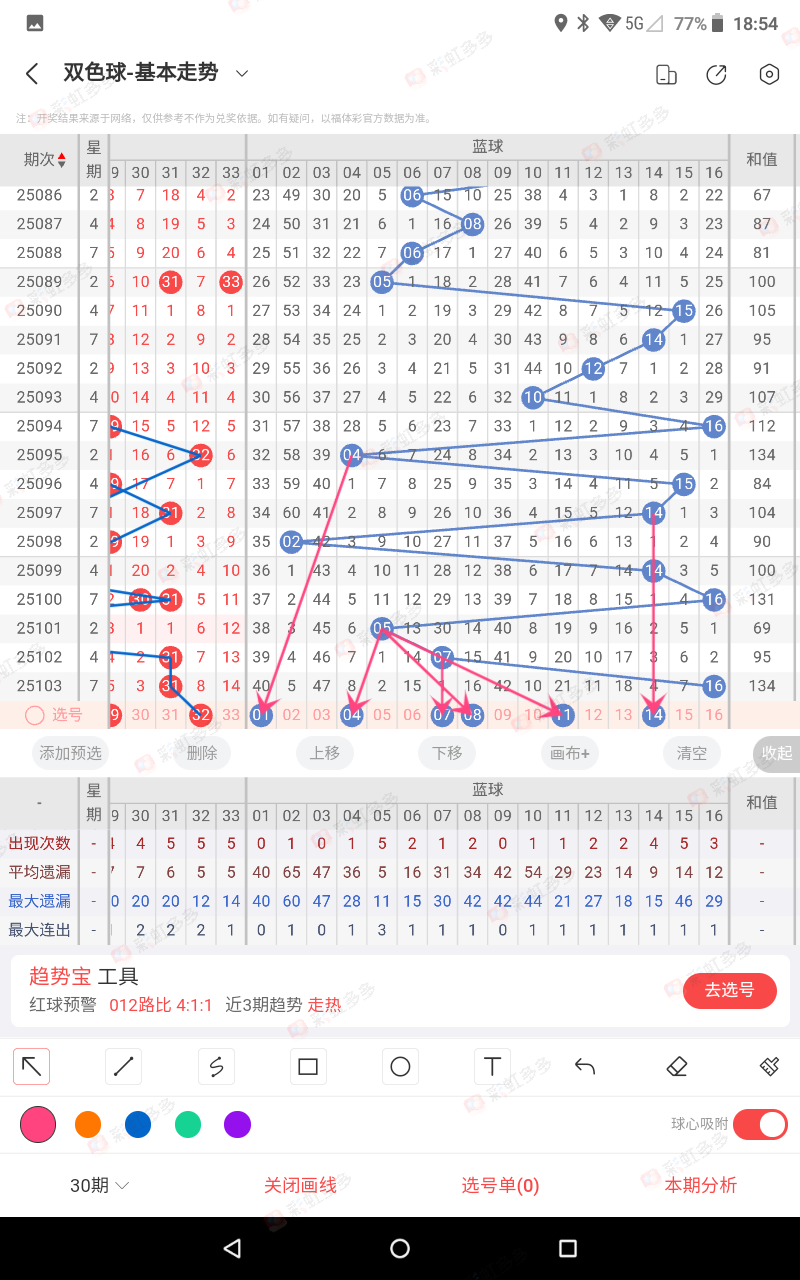The image size is (800, 1280).
Task: Clear drawings with 清空
Action: coord(692,753)
